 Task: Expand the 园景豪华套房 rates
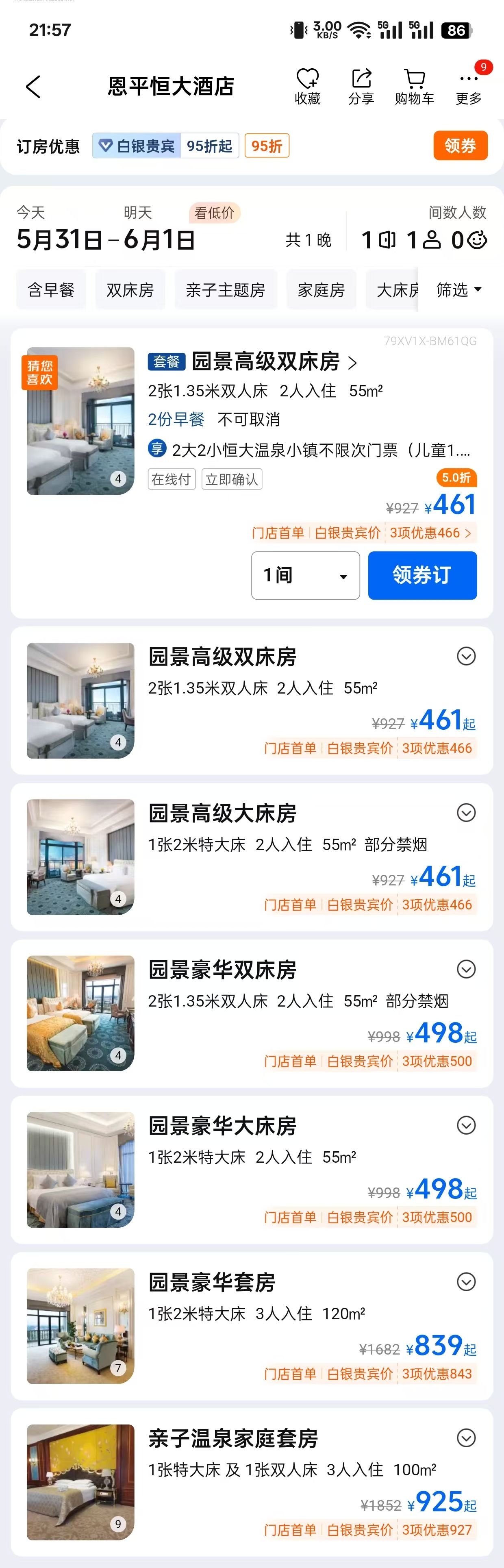click(466, 1282)
